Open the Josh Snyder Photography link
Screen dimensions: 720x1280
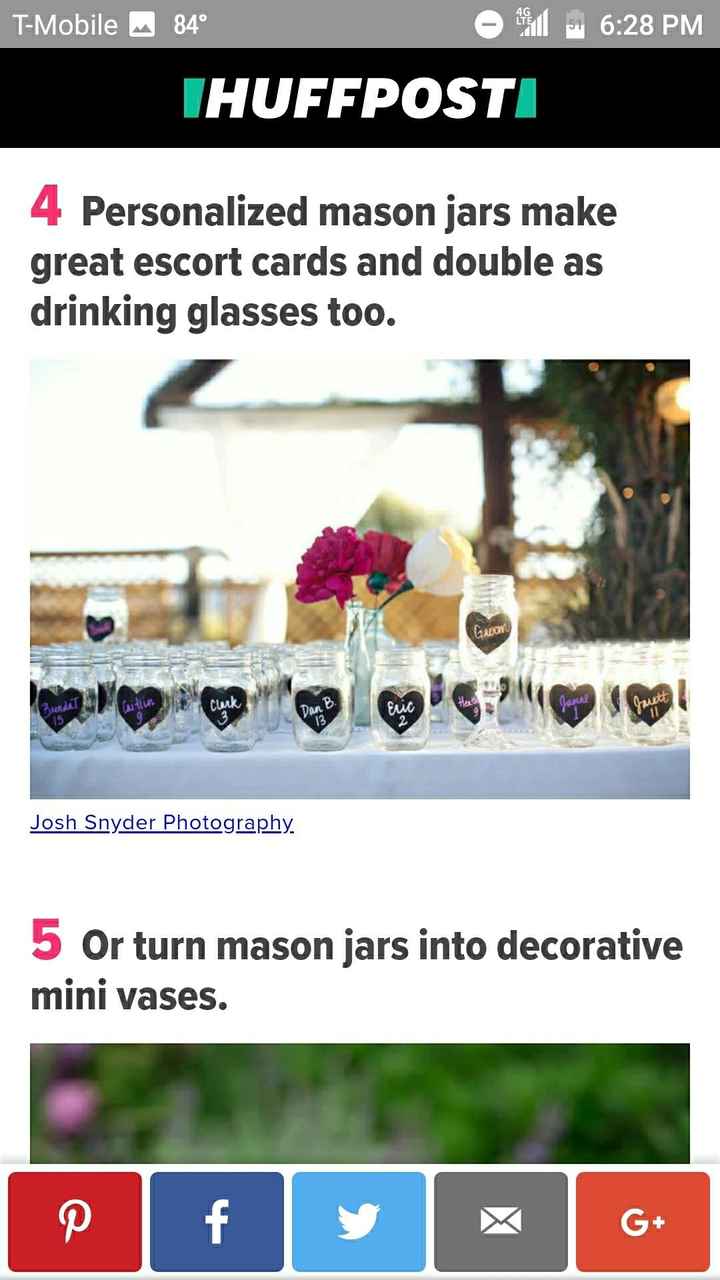[161, 823]
